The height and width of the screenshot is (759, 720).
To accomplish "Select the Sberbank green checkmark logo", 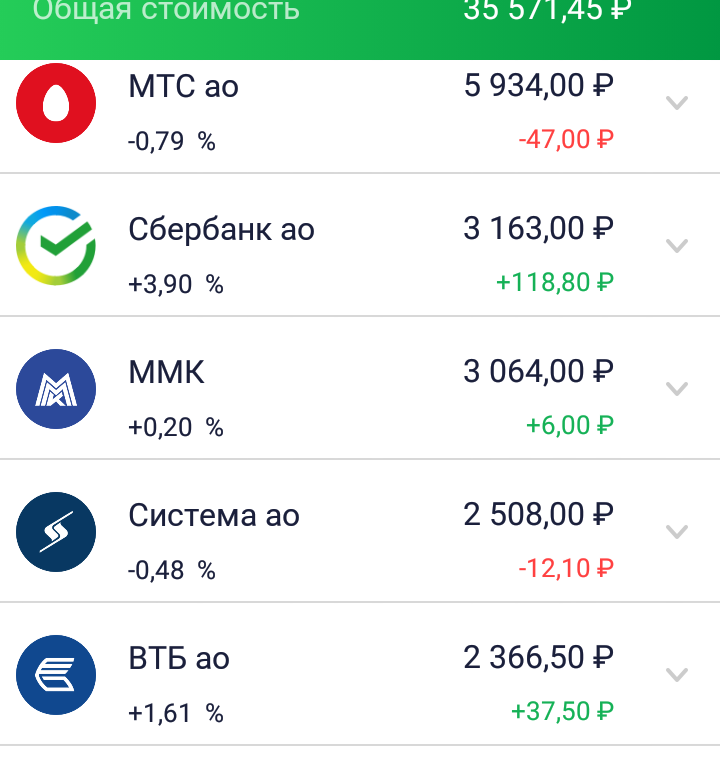I will 55,245.
